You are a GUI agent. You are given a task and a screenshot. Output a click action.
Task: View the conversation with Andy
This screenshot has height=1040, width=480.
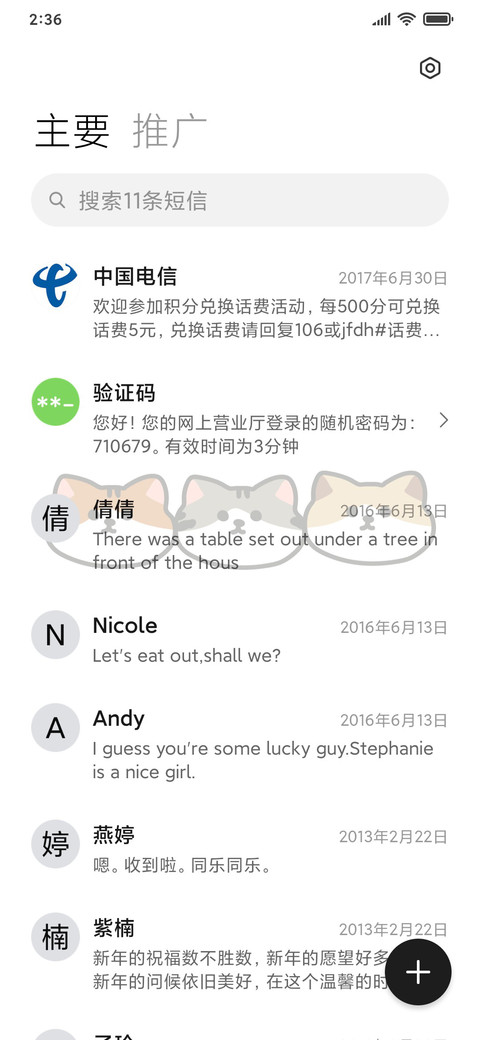[240, 746]
